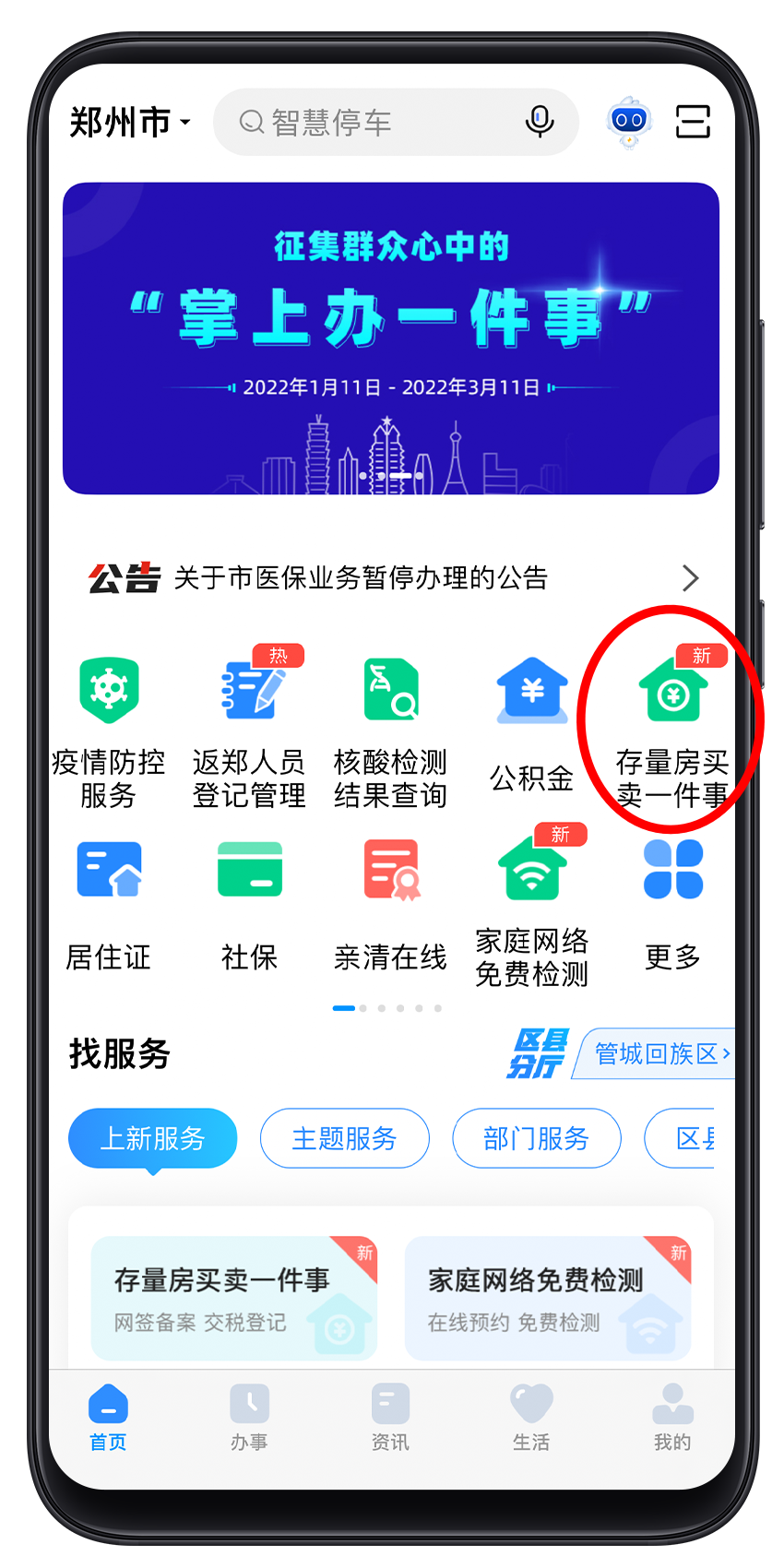
Task: Open 更多 services
Action: click(672, 904)
